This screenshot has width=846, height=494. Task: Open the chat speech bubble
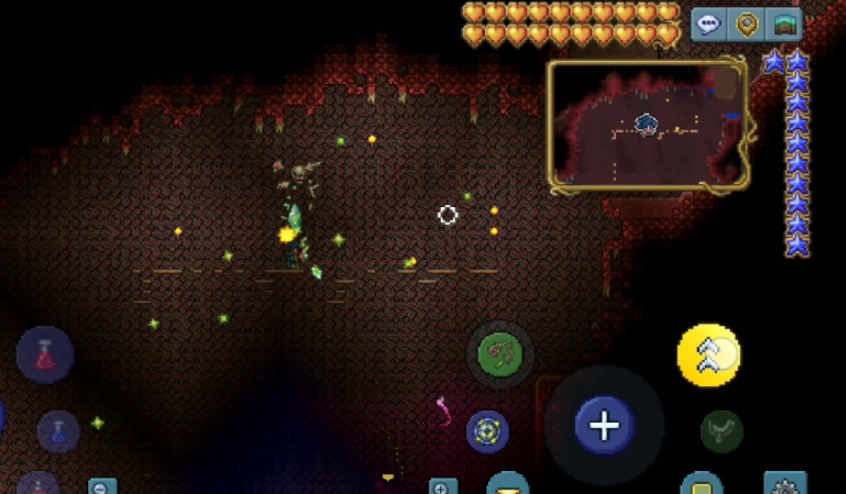click(x=709, y=24)
